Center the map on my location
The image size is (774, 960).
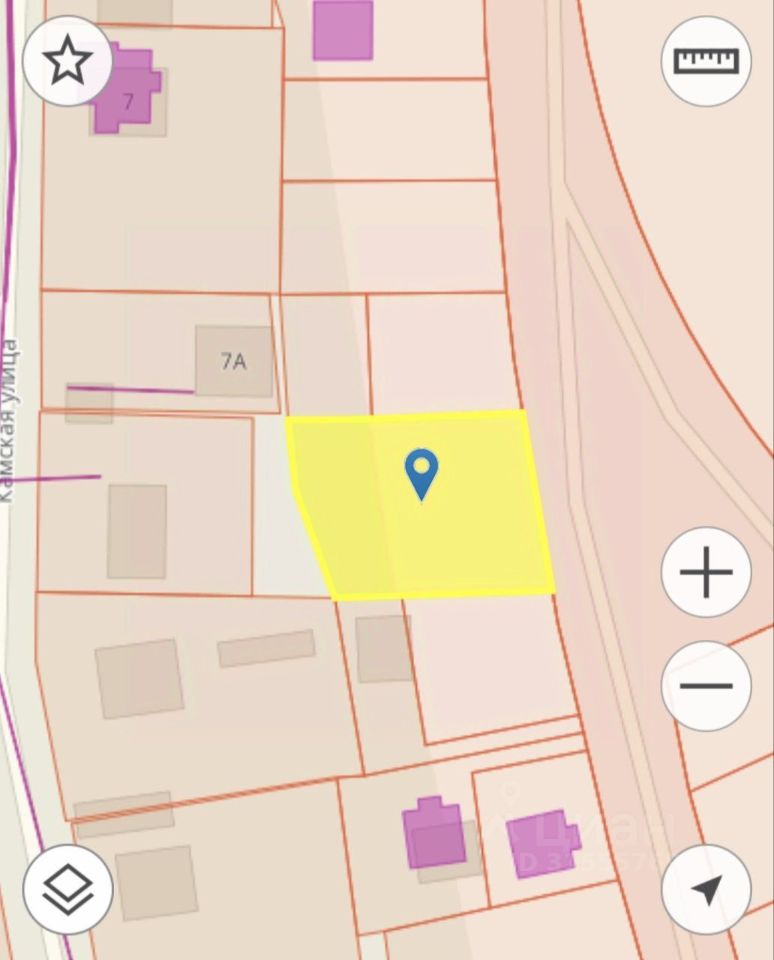pyautogui.click(x=706, y=889)
